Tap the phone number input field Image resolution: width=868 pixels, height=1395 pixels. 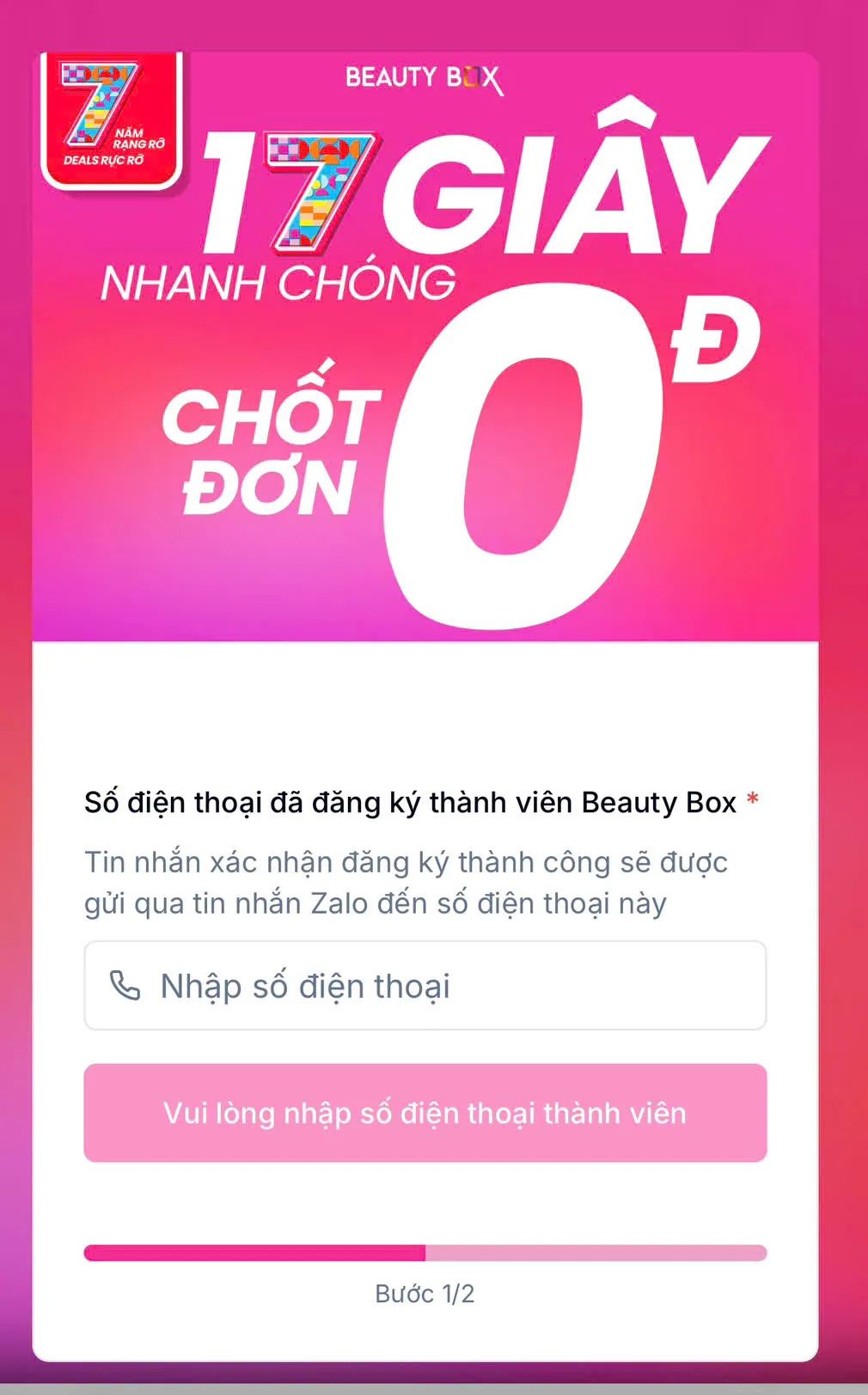425,986
